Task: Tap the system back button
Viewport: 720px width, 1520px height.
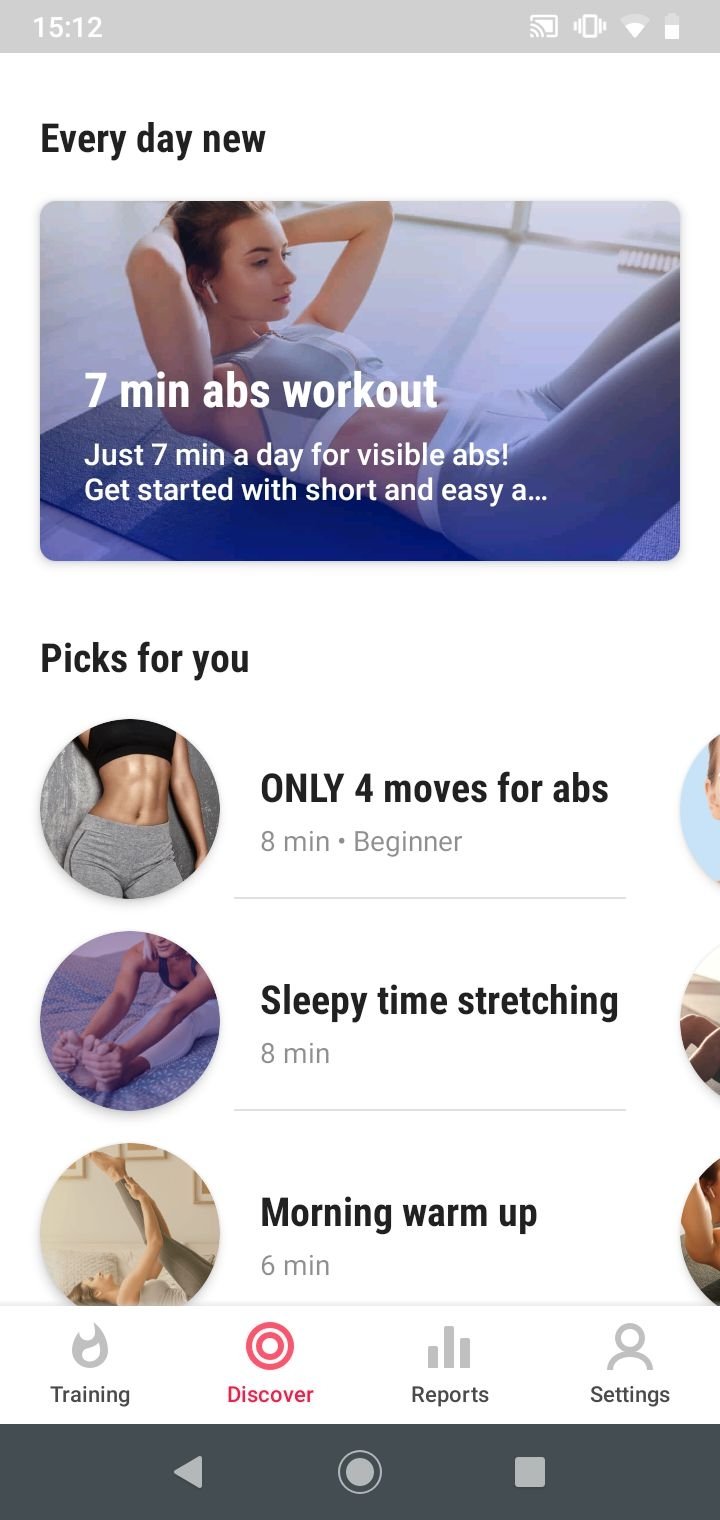Action: pyautogui.click(x=188, y=1472)
